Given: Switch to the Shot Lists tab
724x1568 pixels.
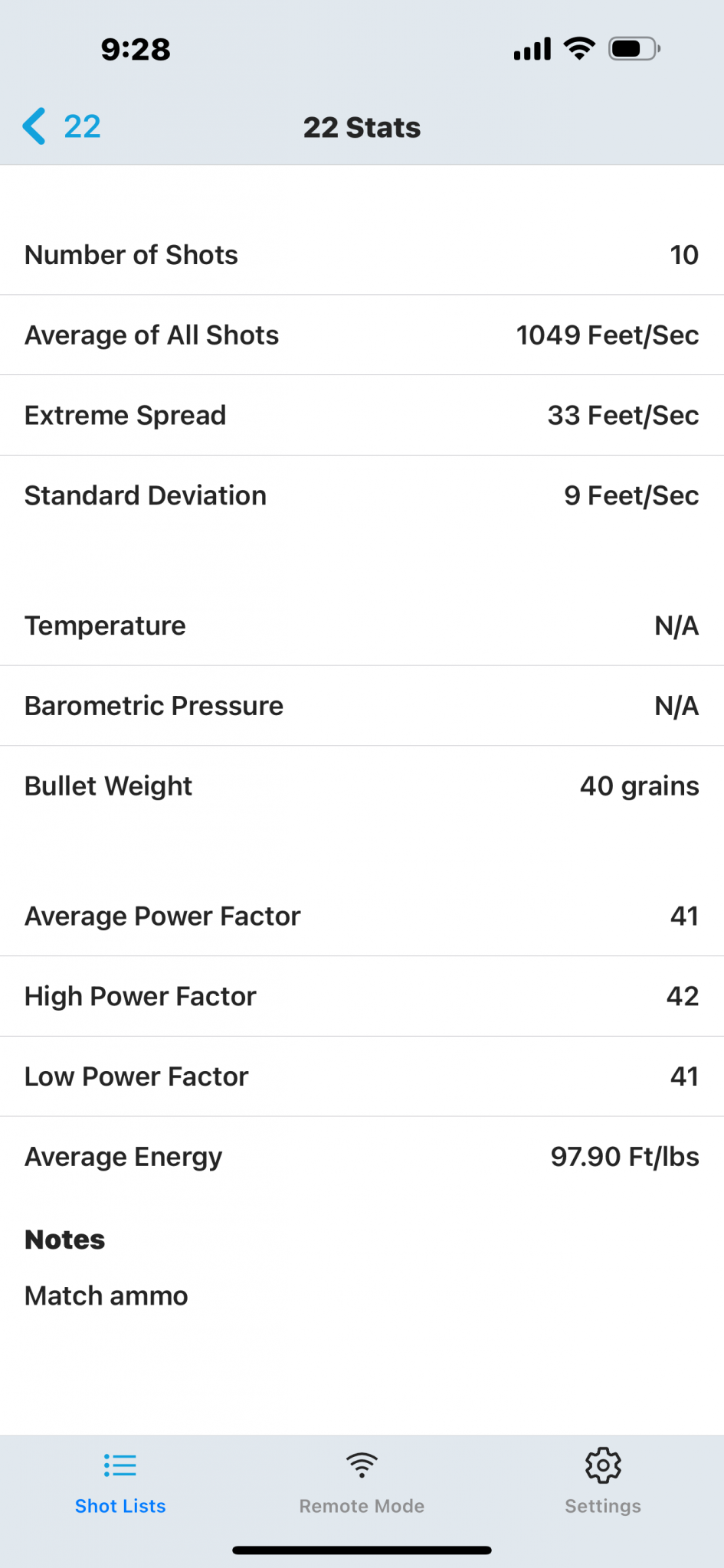Looking at the screenshot, I should click(120, 1483).
